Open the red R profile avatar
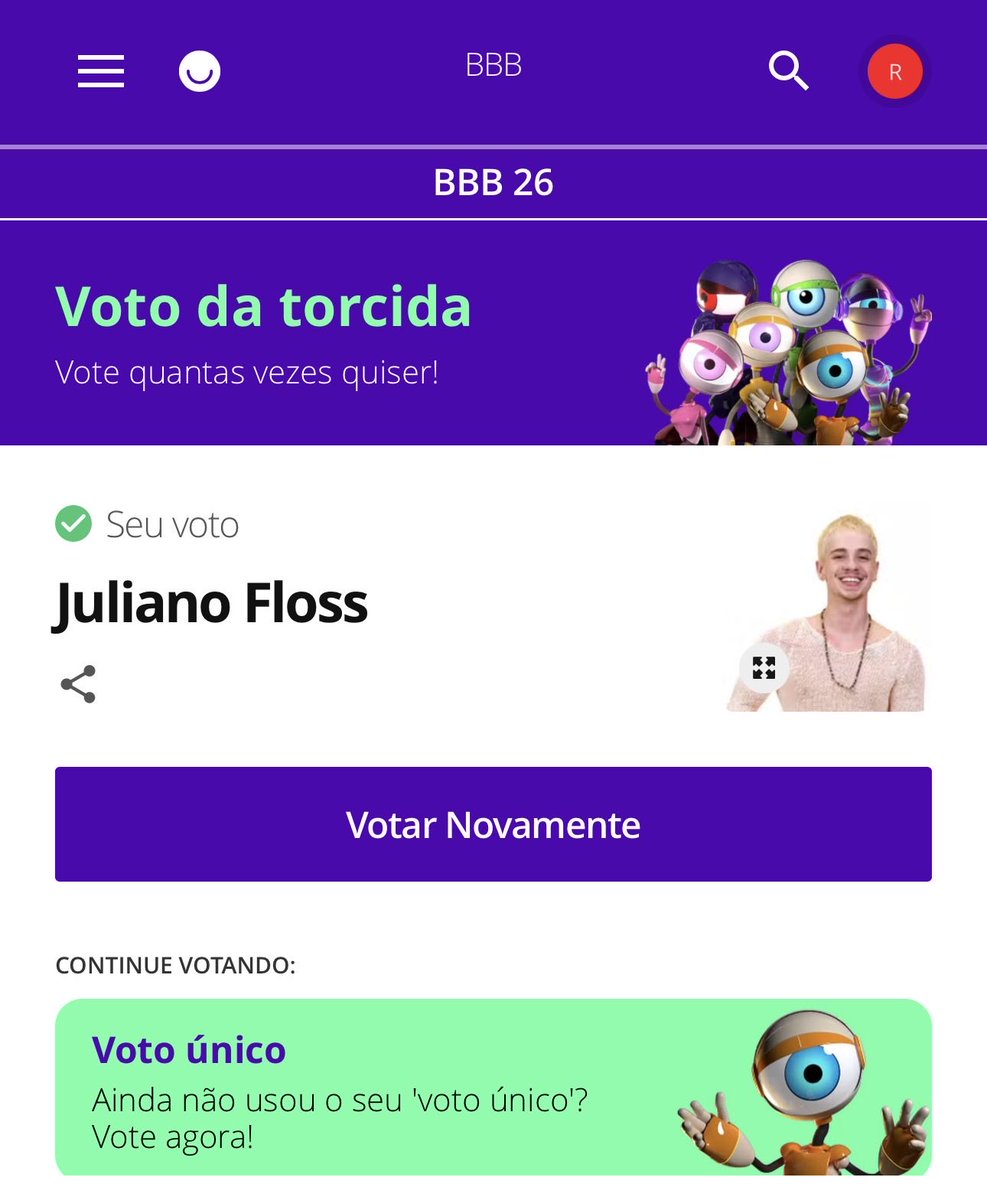This screenshot has width=987, height=1200. pos(895,72)
